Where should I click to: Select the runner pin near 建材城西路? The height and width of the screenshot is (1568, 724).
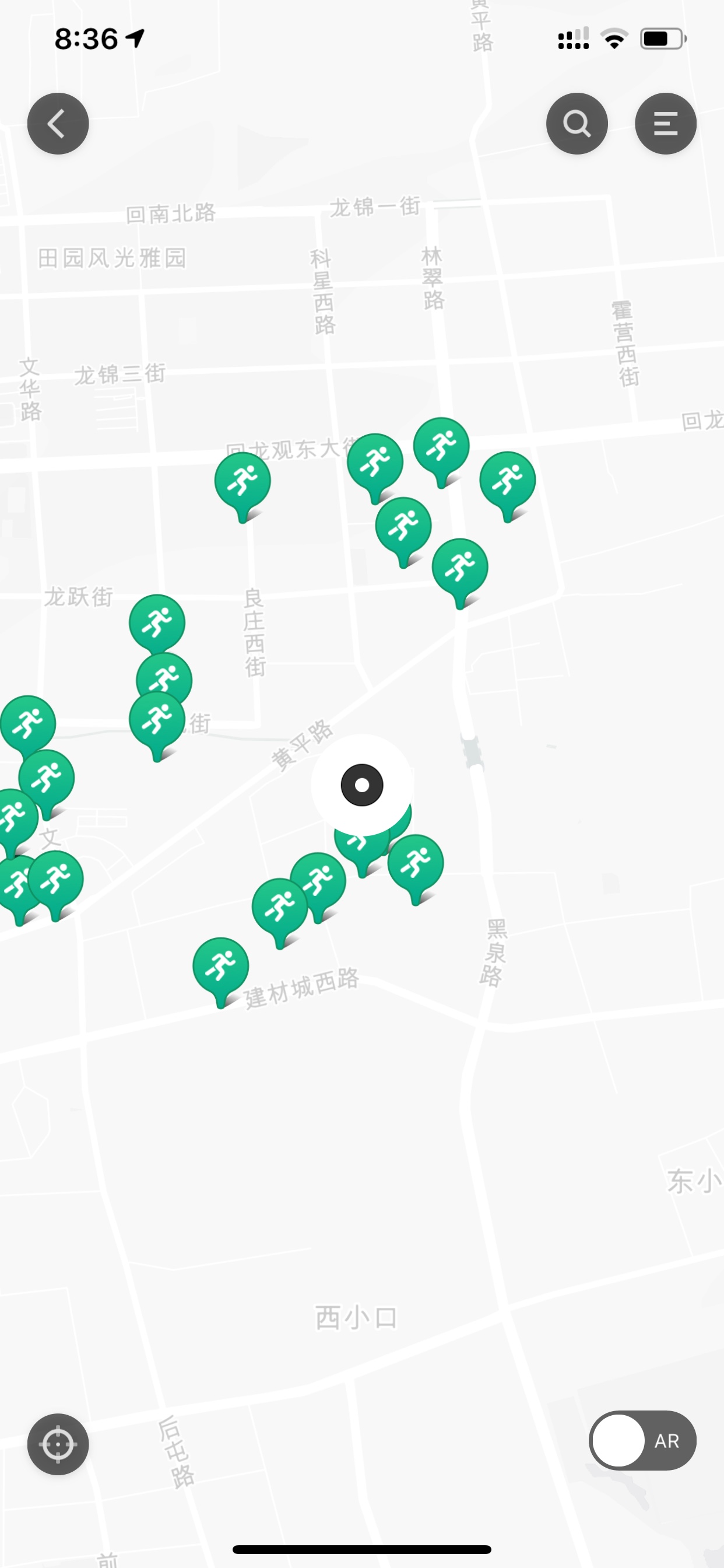pos(221,972)
